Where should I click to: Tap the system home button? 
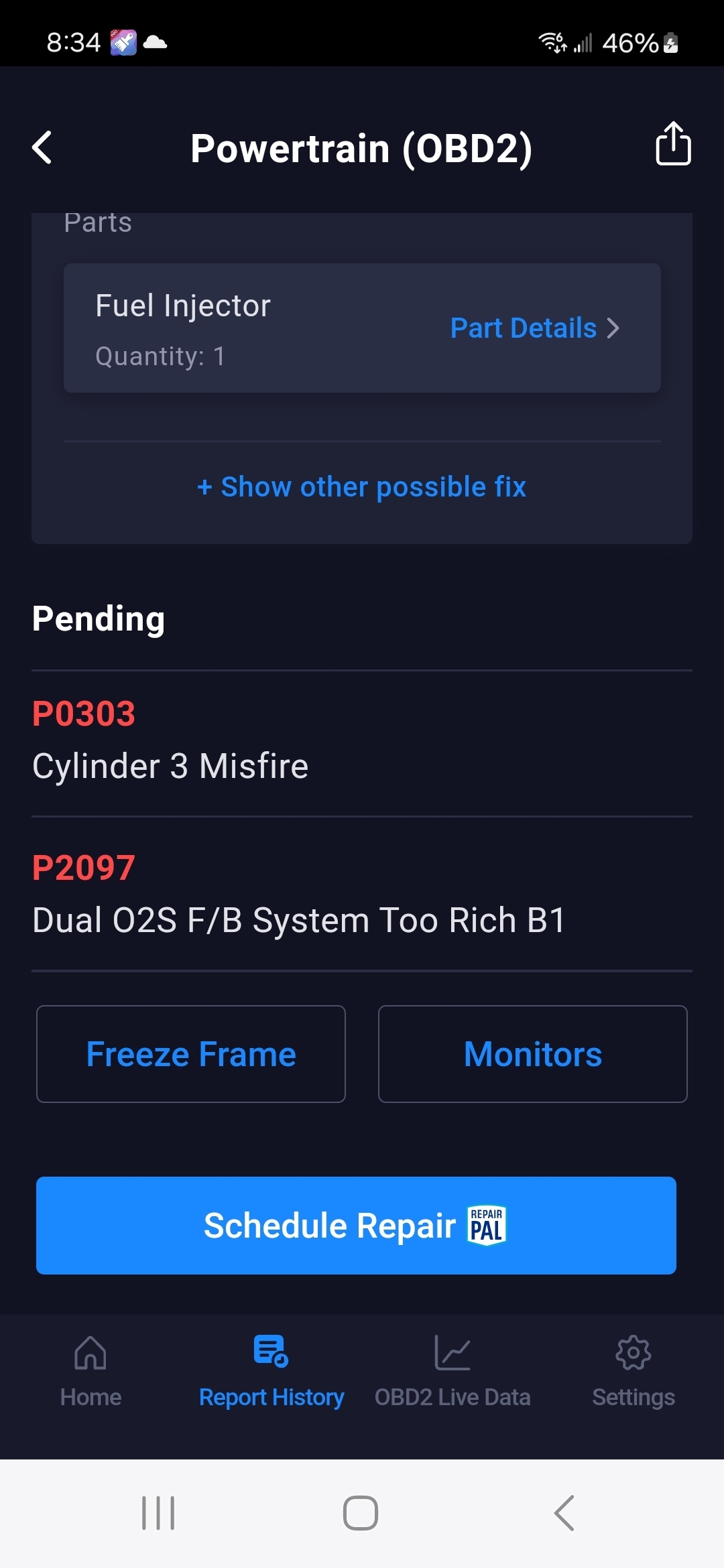click(361, 1513)
